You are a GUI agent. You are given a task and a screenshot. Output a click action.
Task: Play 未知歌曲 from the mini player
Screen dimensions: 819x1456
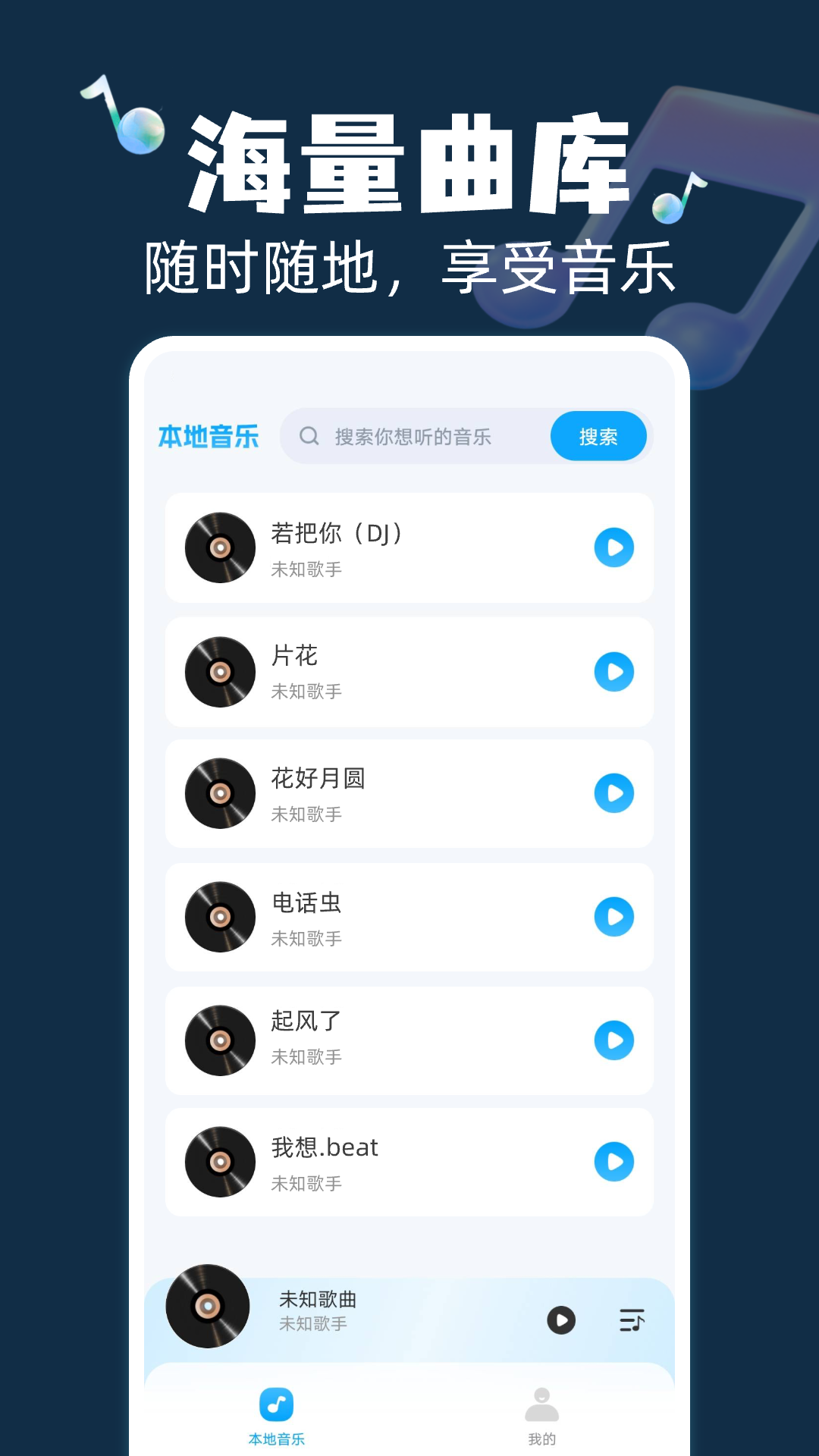pos(561,1320)
